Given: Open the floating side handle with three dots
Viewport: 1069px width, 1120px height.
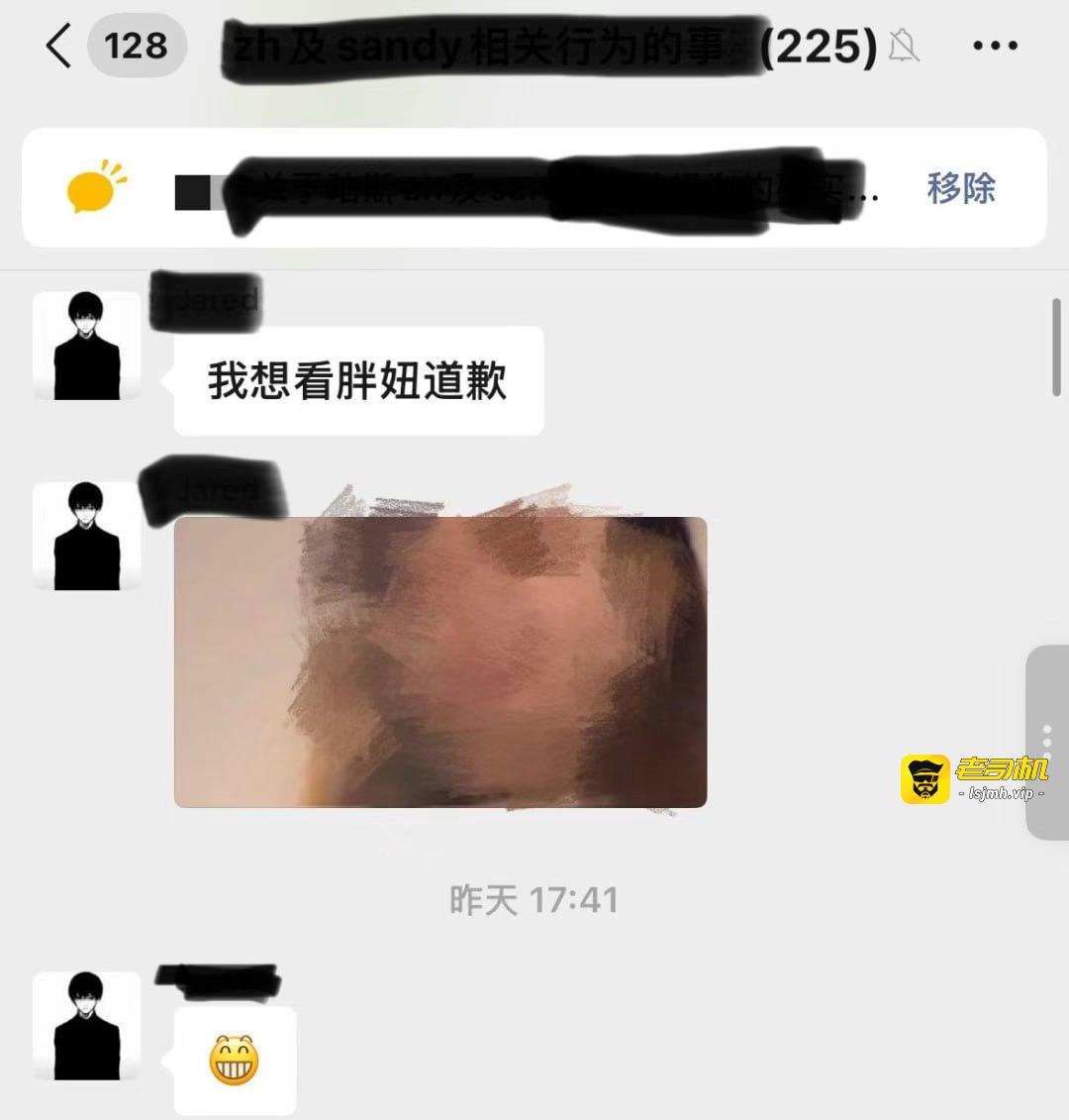Looking at the screenshot, I should click(x=1047, y=743).
